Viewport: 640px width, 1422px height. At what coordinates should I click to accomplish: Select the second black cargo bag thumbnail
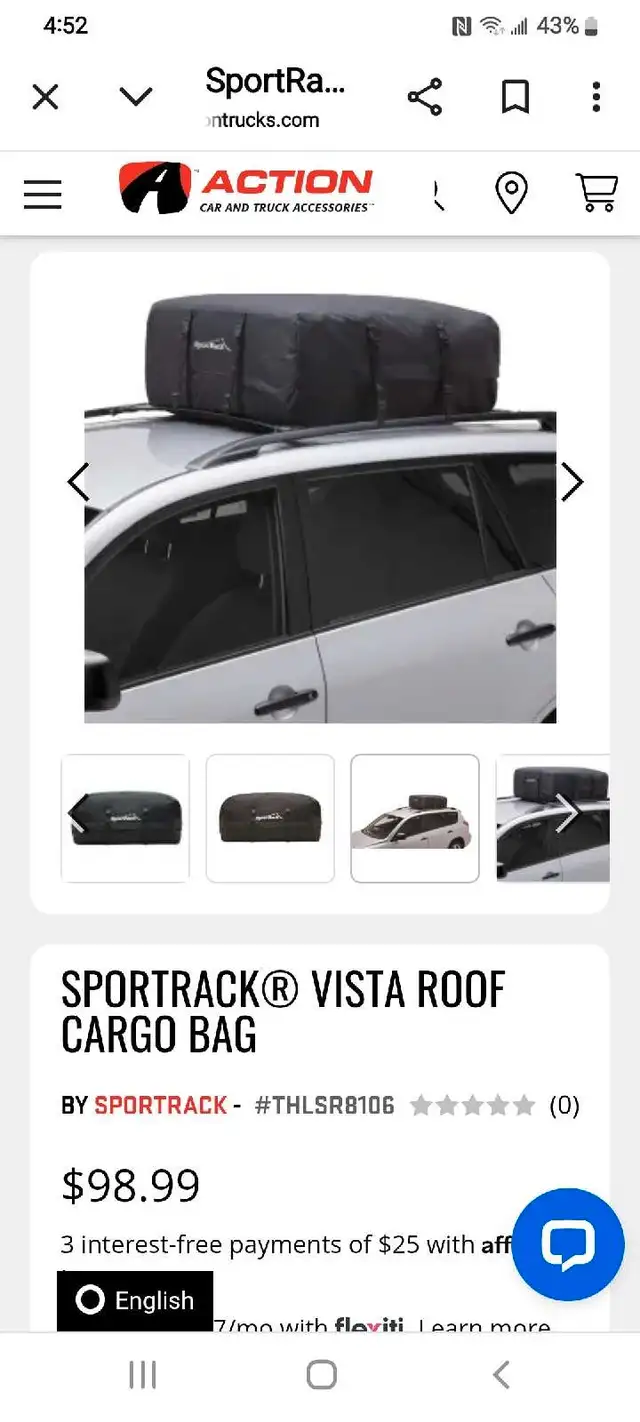tap(270, 818)
